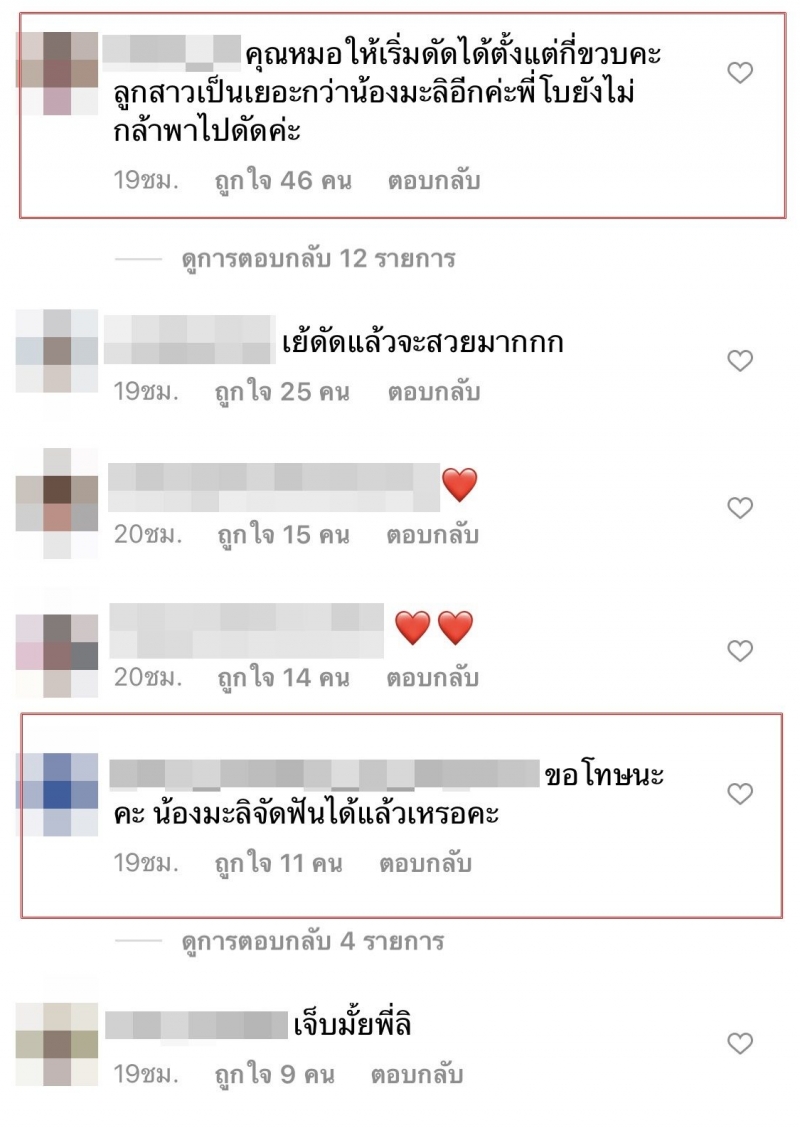Open the profile picture of เจ็บมั้ยพี่ลิ commenter
Image resolution: width=800 pixels, height=1128 pixels.
pos(58,1045)
